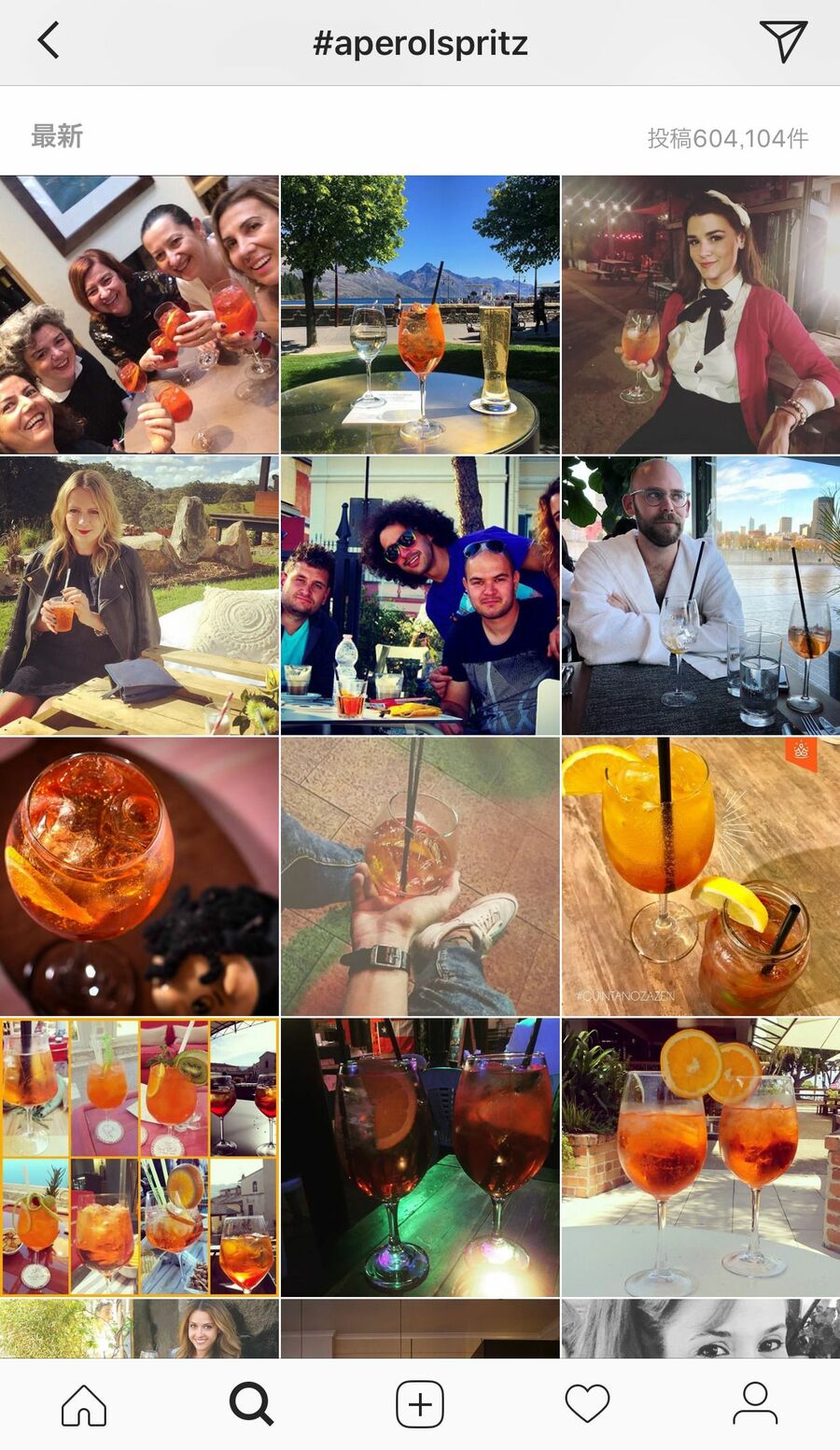840x1450 pixels.
Task: Open the bald man in white bathrobe post
Action: coord(700,596)
